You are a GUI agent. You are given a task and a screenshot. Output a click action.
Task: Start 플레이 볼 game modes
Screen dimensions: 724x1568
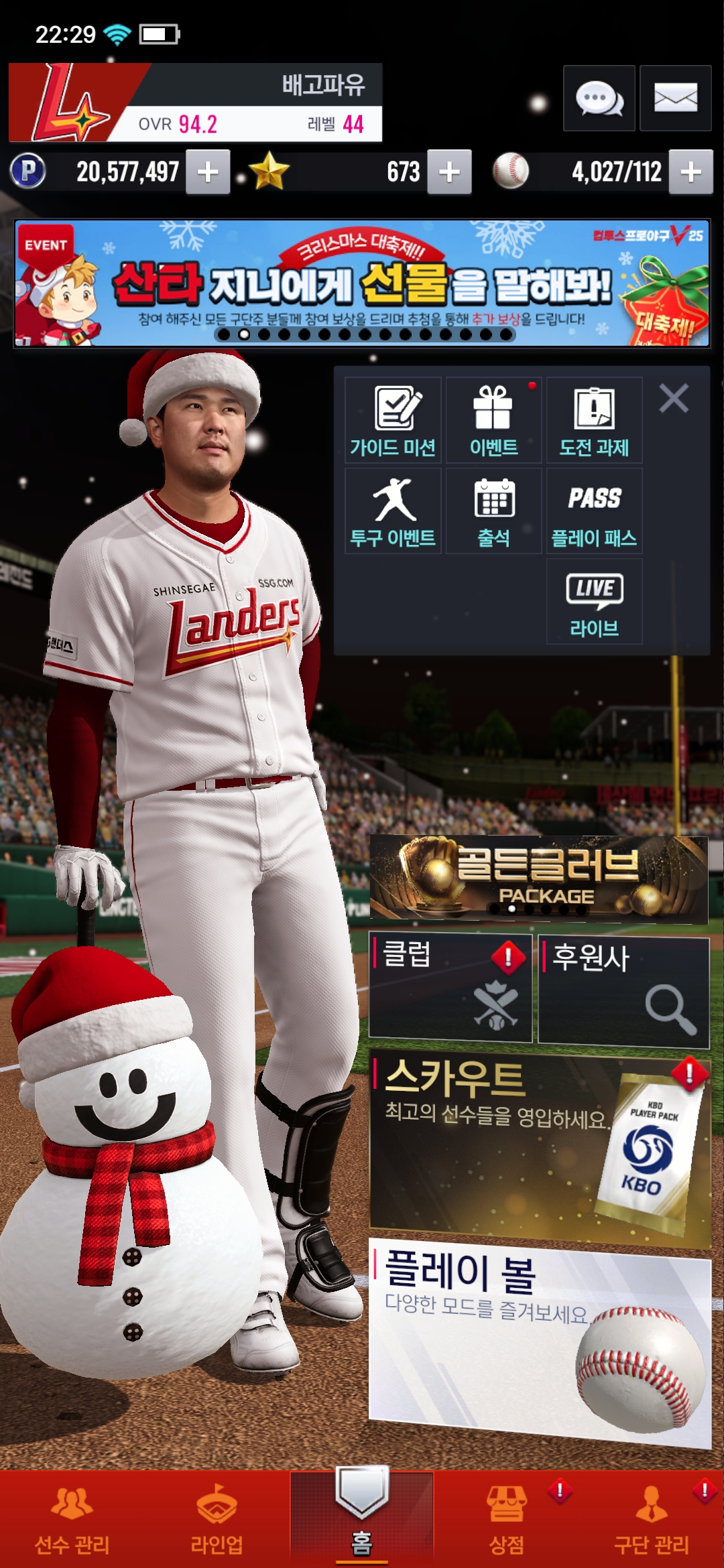540,1340
